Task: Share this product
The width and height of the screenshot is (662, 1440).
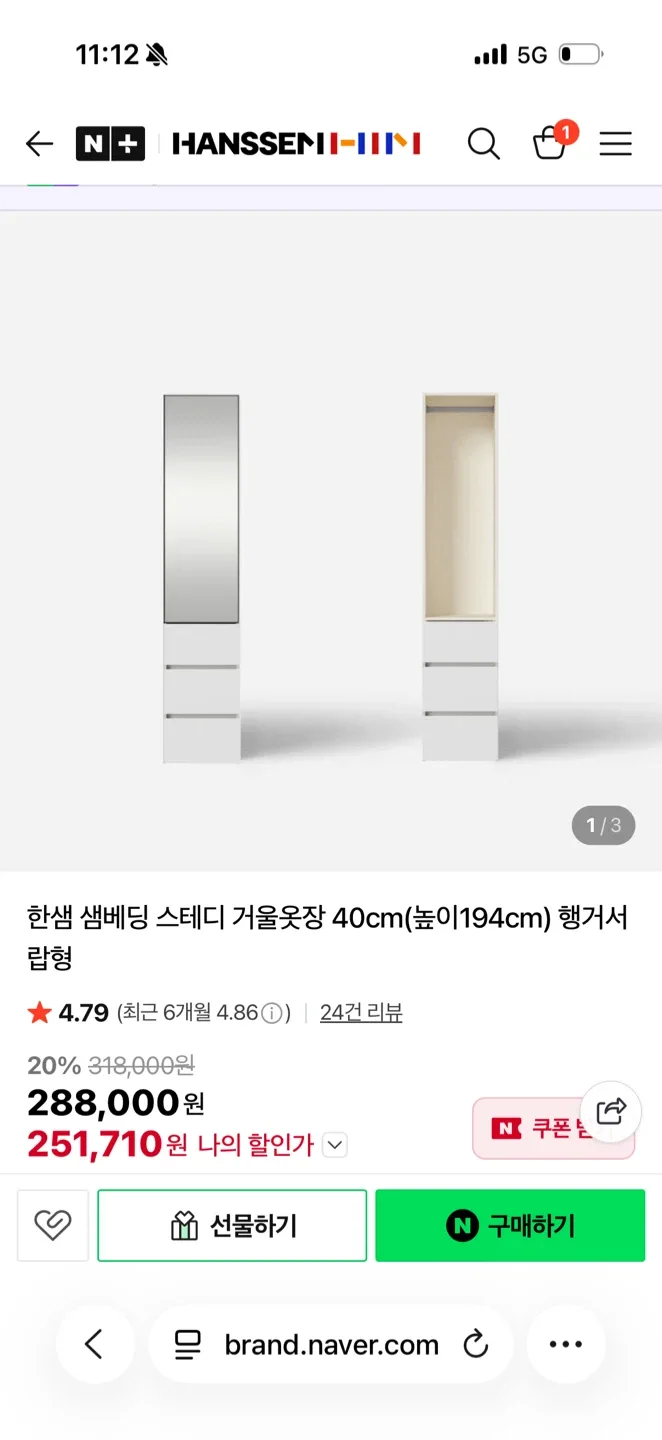Action: click(x=610, y=1111)
